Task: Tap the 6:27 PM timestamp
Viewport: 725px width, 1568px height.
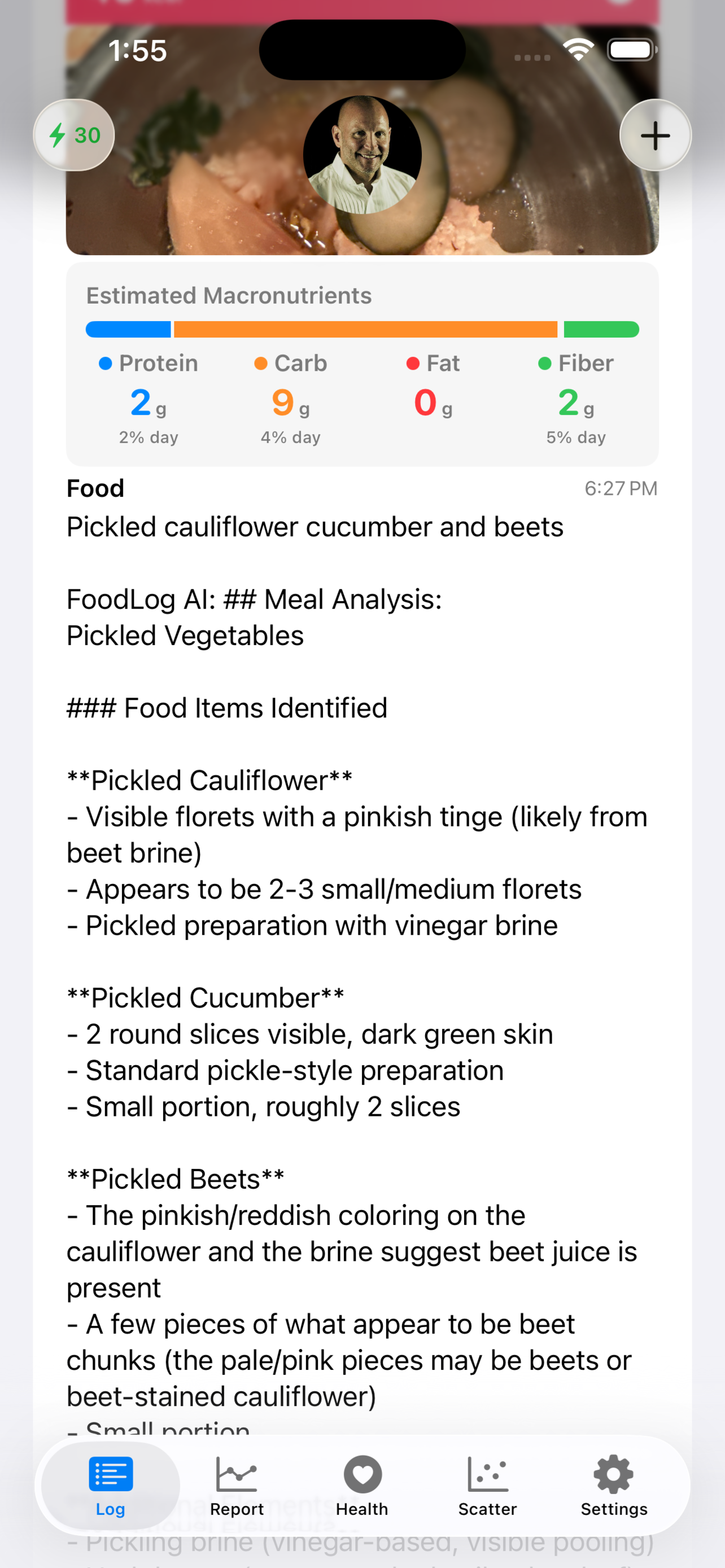Action: pyautogui.click(x=621, y=488)
